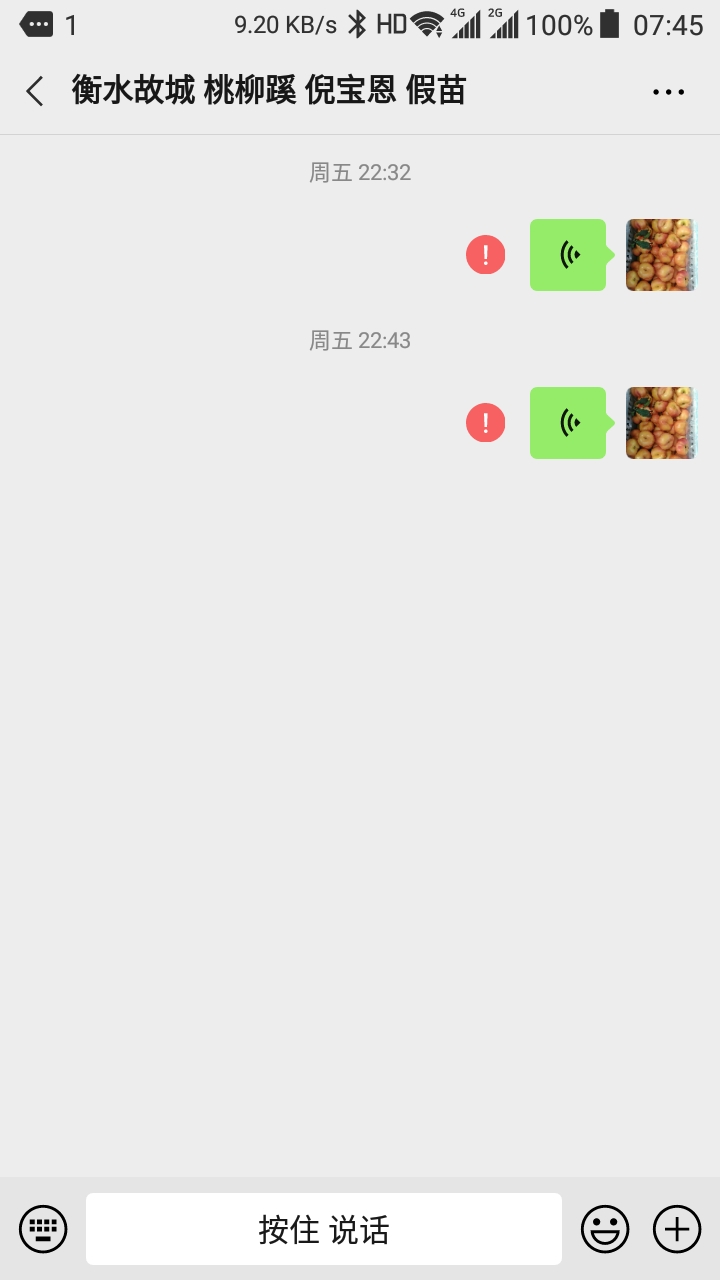Play the voice message sent at 22:43
The image size is (720, 1280).
[568, 423]
